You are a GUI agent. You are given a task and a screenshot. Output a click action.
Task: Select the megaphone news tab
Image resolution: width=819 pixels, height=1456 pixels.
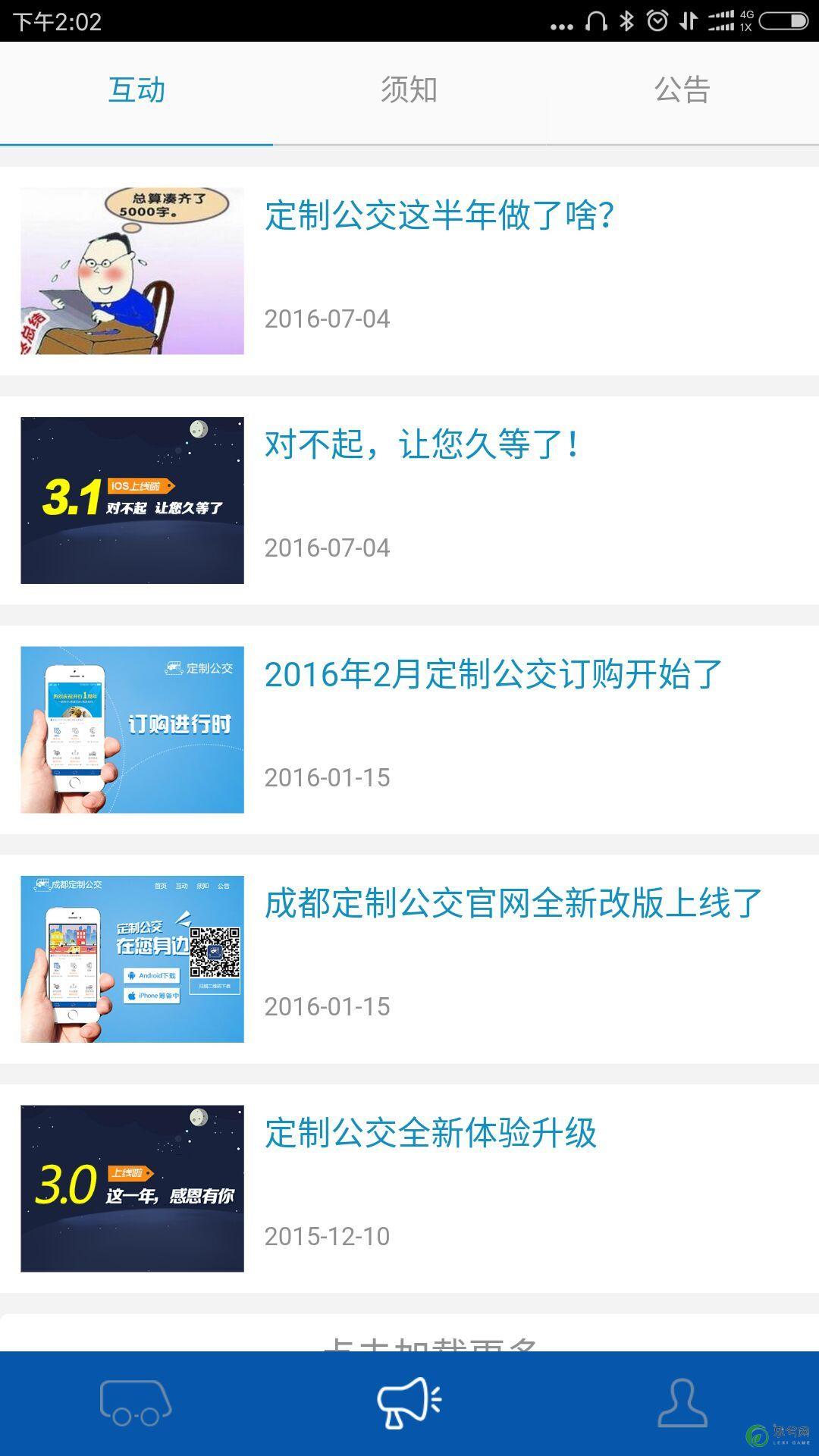(x=409, y=1403)
